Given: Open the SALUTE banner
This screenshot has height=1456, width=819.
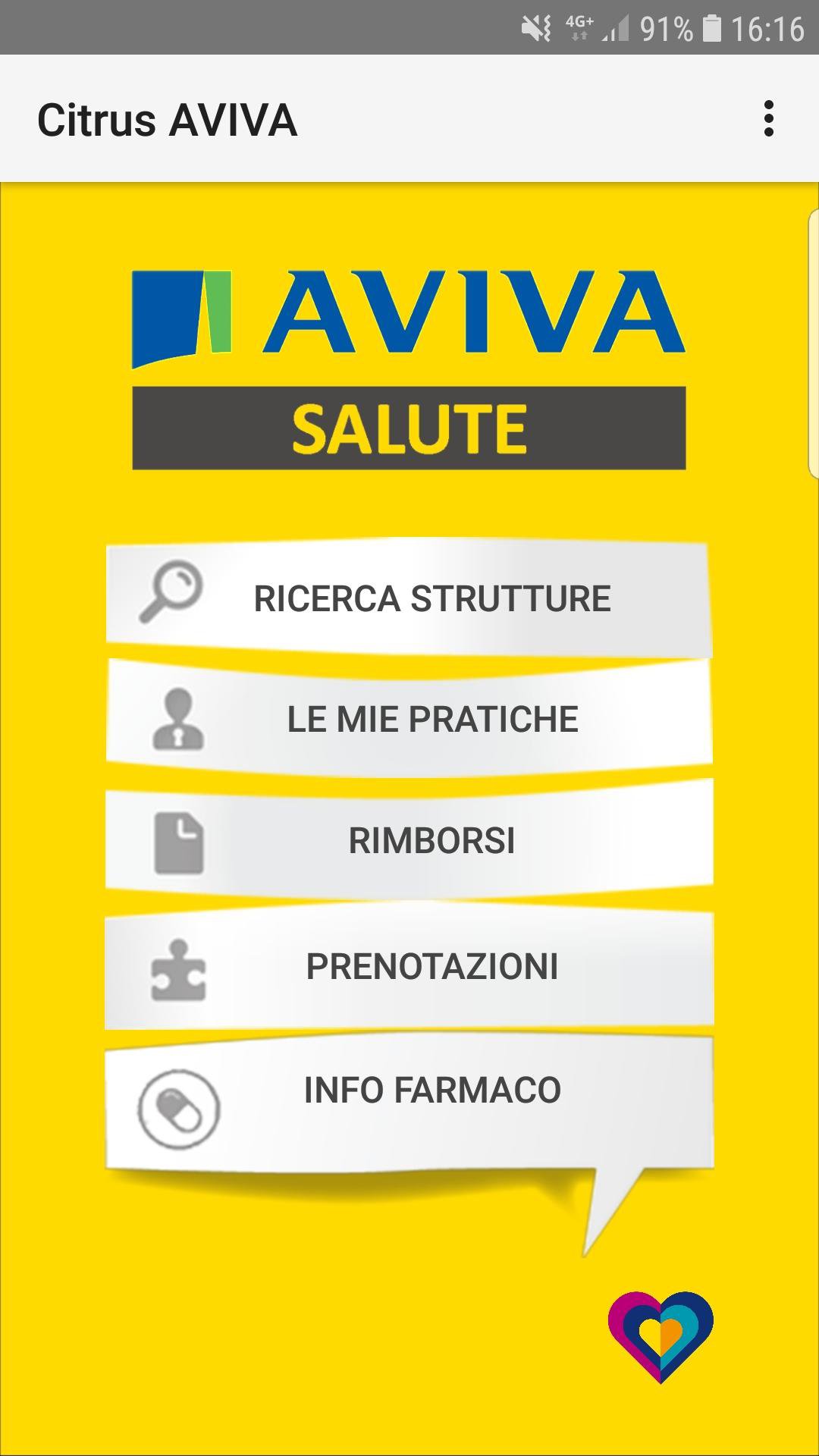Looking at the screenshot, I should [409, 427].
